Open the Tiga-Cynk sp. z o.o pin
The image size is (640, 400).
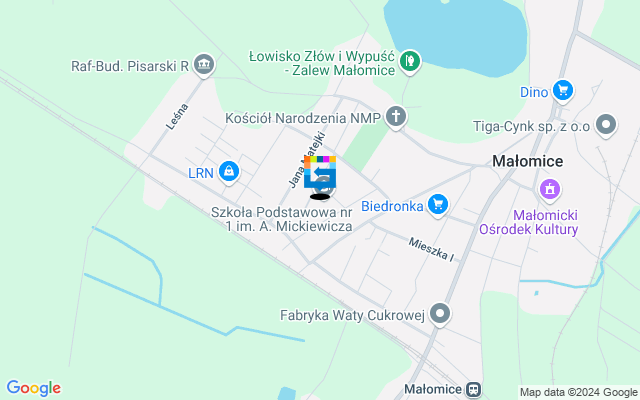[x=605, y=125]
